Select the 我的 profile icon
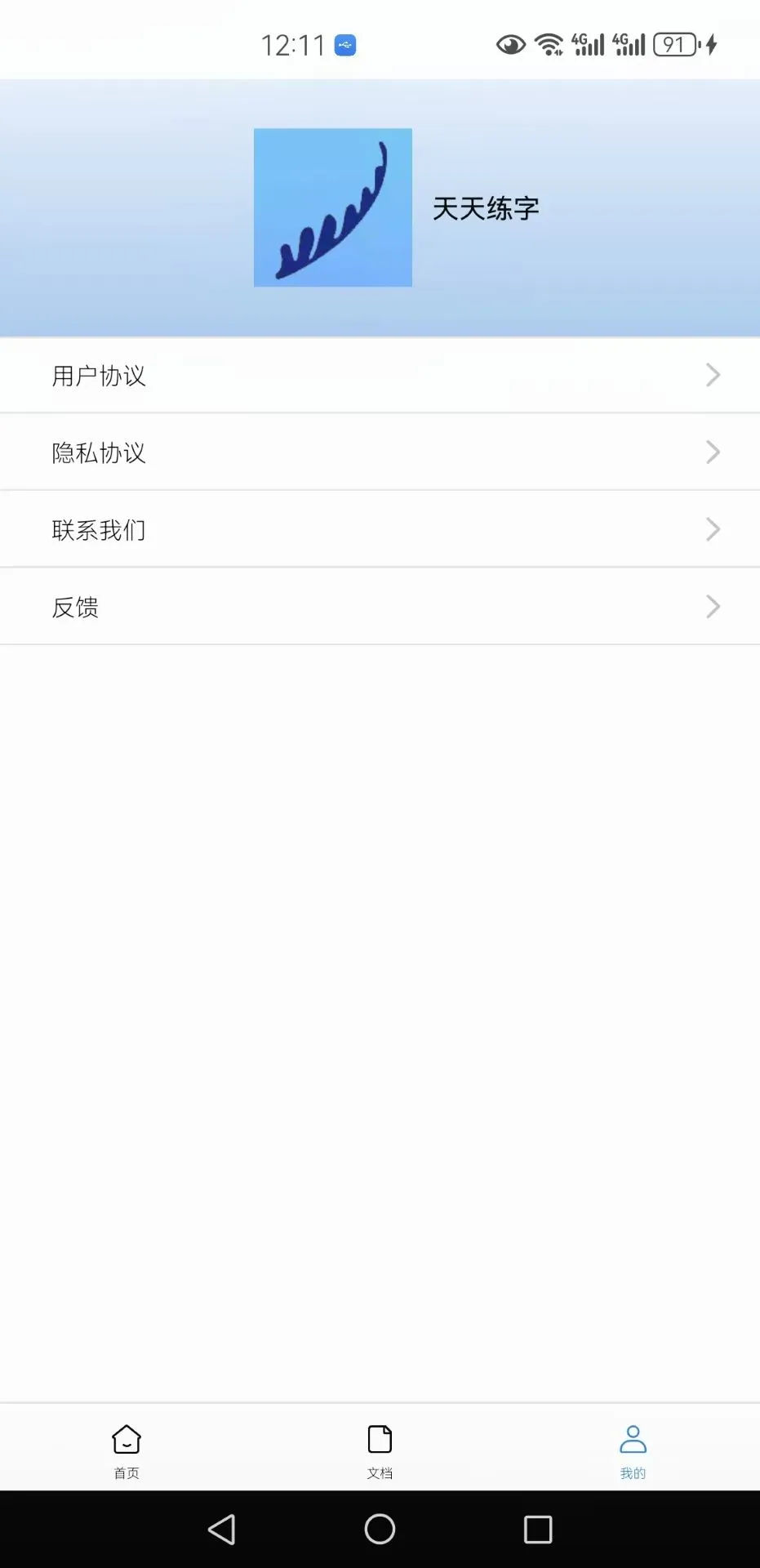This screenshot has width=760, height=1568. click(633, 1439)
